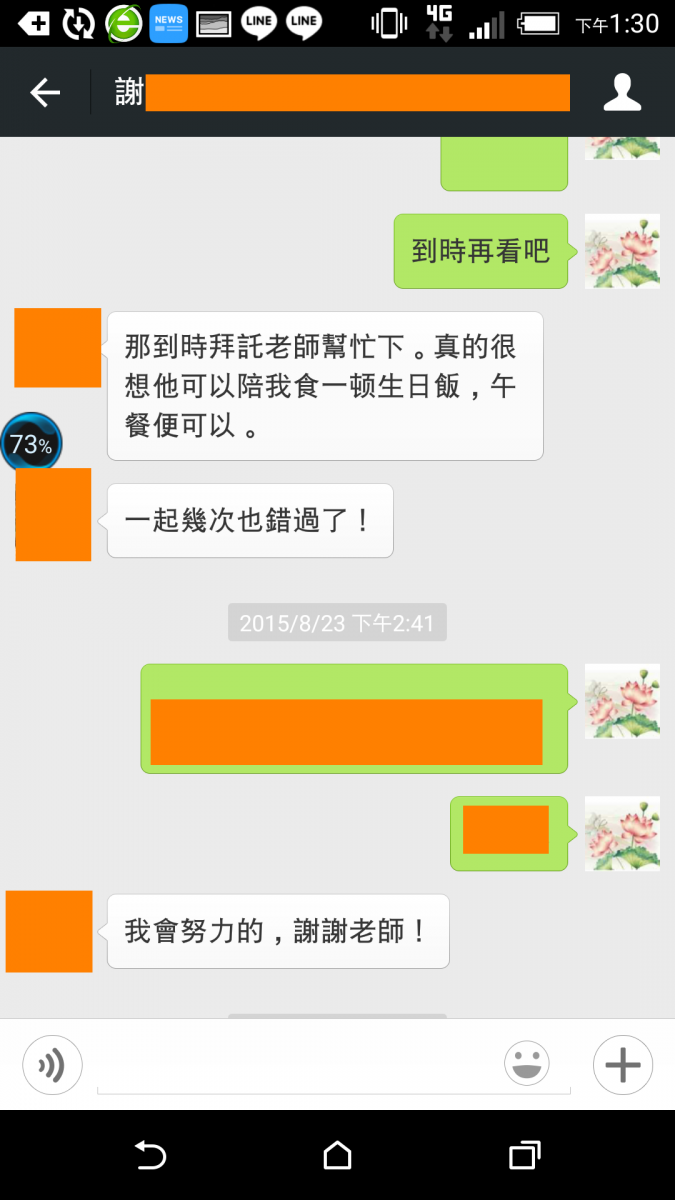The height and width of the screenshot is (1200, 675).
Task: Open the plus attachments menu
Action: pos(622,1065)
